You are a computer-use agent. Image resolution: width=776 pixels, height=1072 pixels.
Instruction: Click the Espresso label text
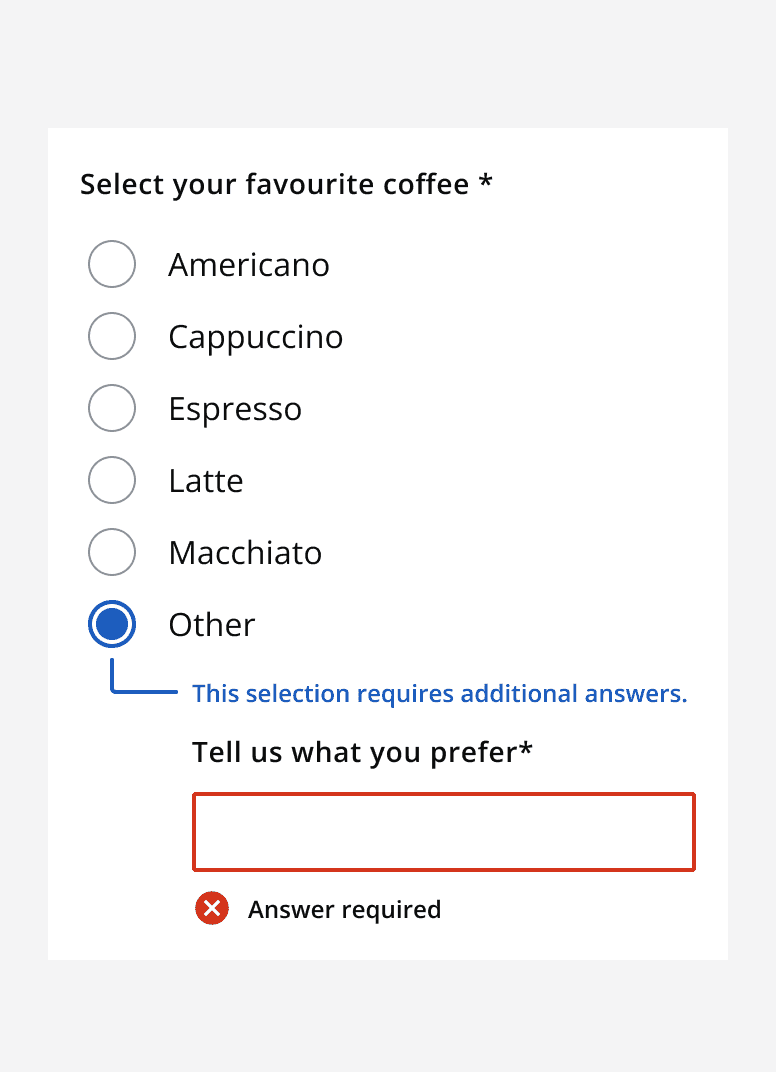[x=235, y=408]
